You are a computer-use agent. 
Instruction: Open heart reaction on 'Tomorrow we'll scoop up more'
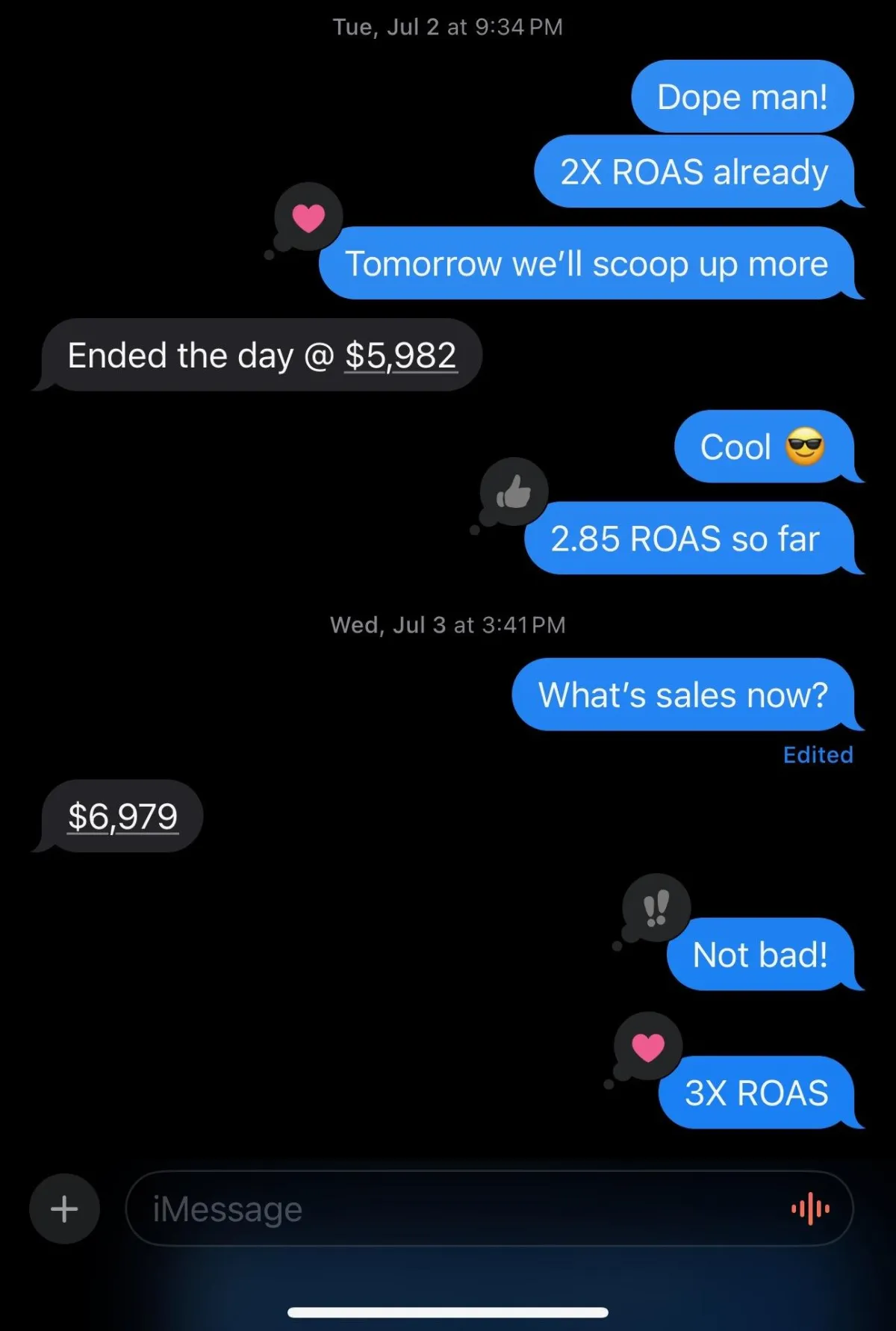click(x=308, y=217)
